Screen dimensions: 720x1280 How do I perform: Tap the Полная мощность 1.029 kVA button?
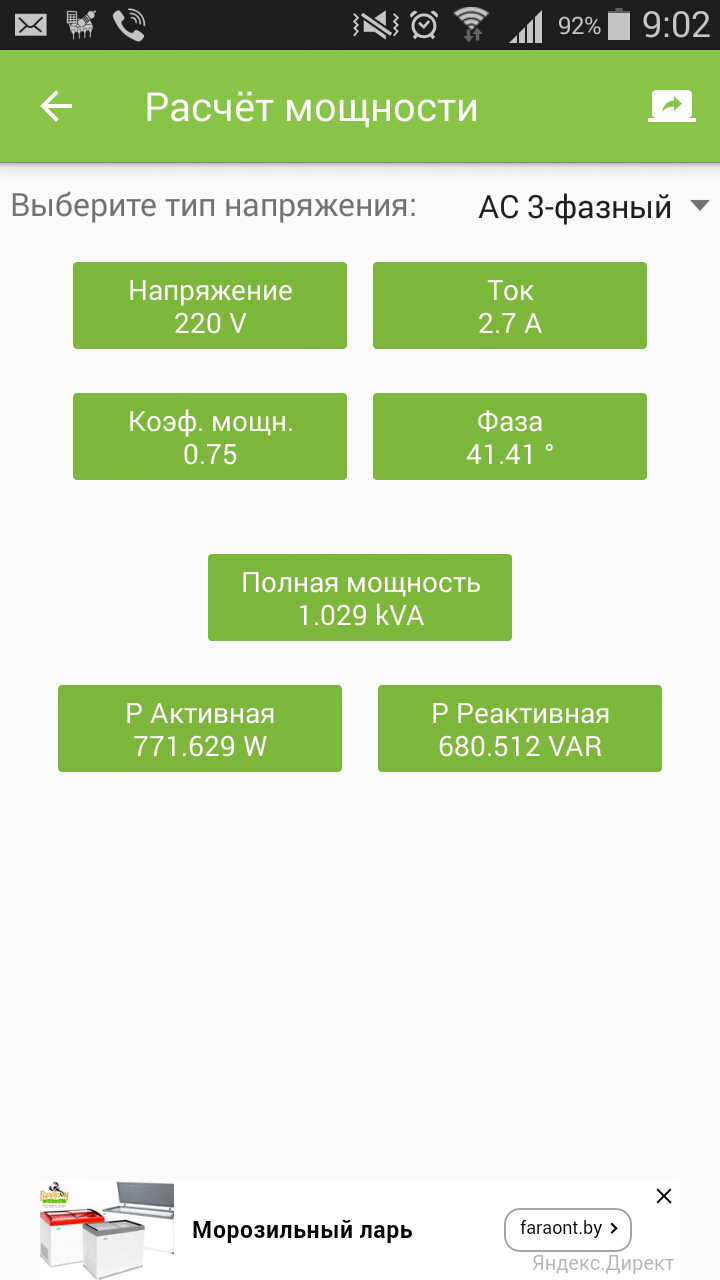pos(360,598)
